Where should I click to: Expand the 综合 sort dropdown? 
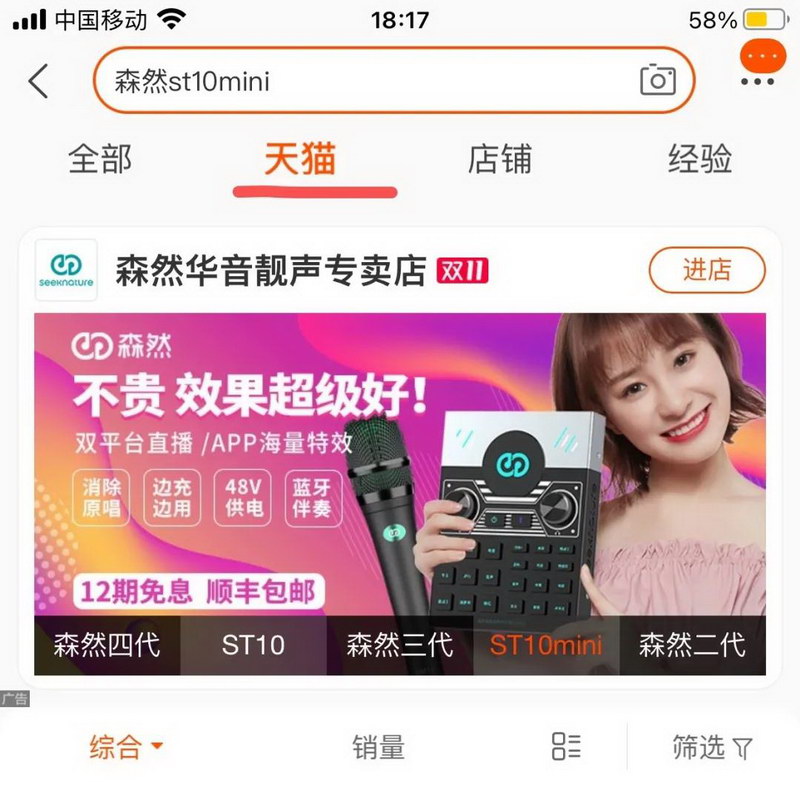point(126,746)
